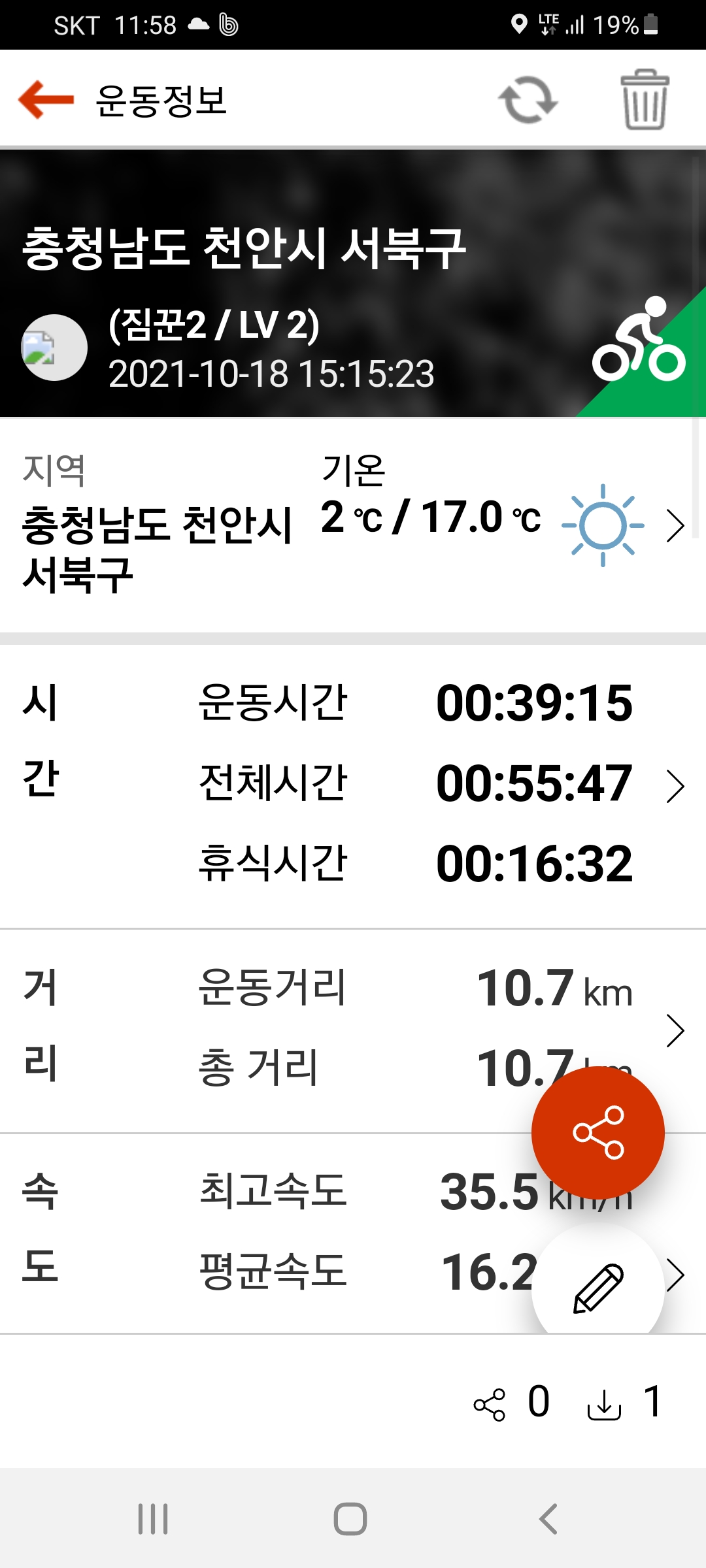The height and width of the screenshot is (1568, 706).
Task: Go back using the red arrow
Action: click(46, 99)
